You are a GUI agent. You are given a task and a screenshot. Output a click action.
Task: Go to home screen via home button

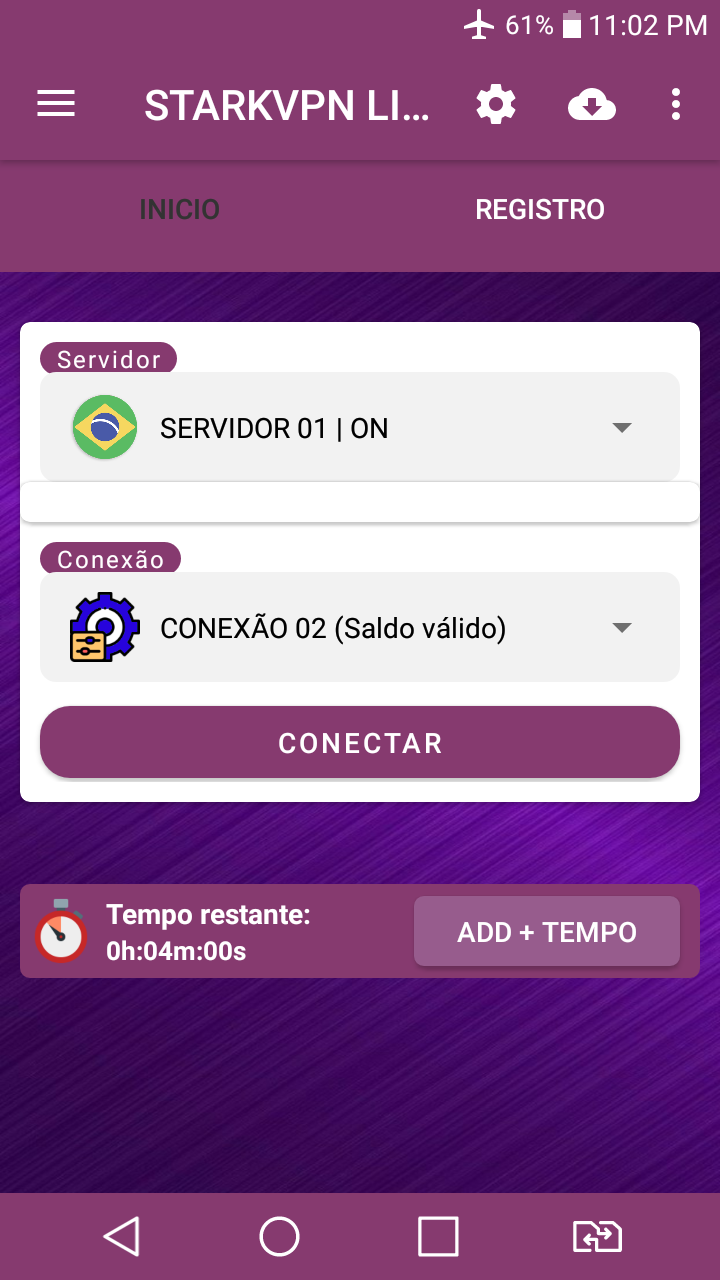(x=280, y=1237)
